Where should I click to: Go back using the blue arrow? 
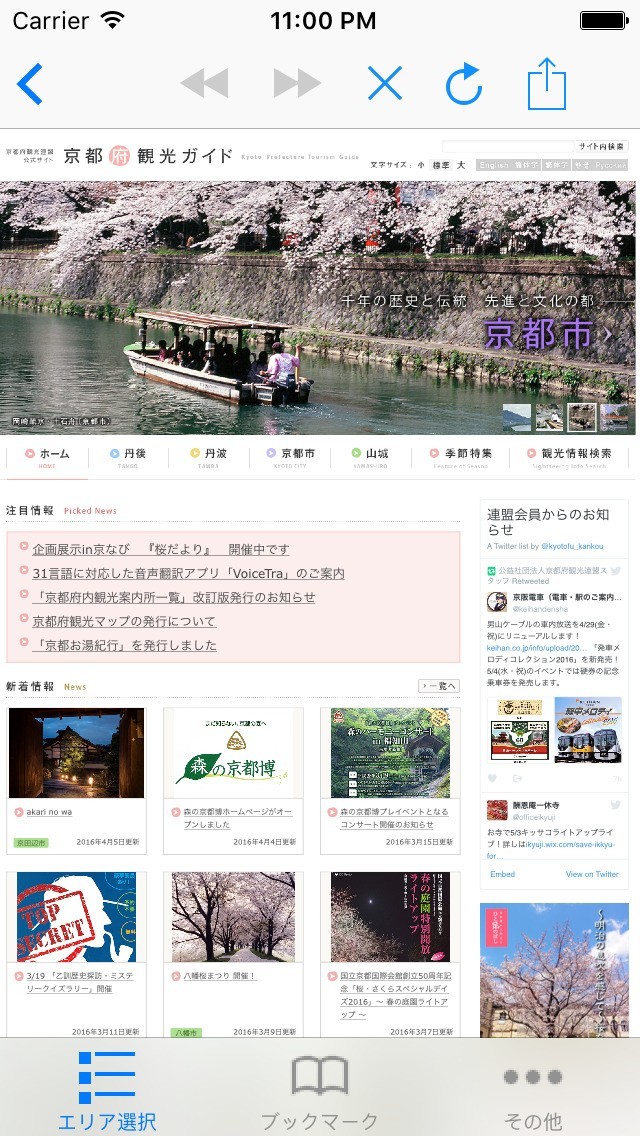tap(30, 84)
